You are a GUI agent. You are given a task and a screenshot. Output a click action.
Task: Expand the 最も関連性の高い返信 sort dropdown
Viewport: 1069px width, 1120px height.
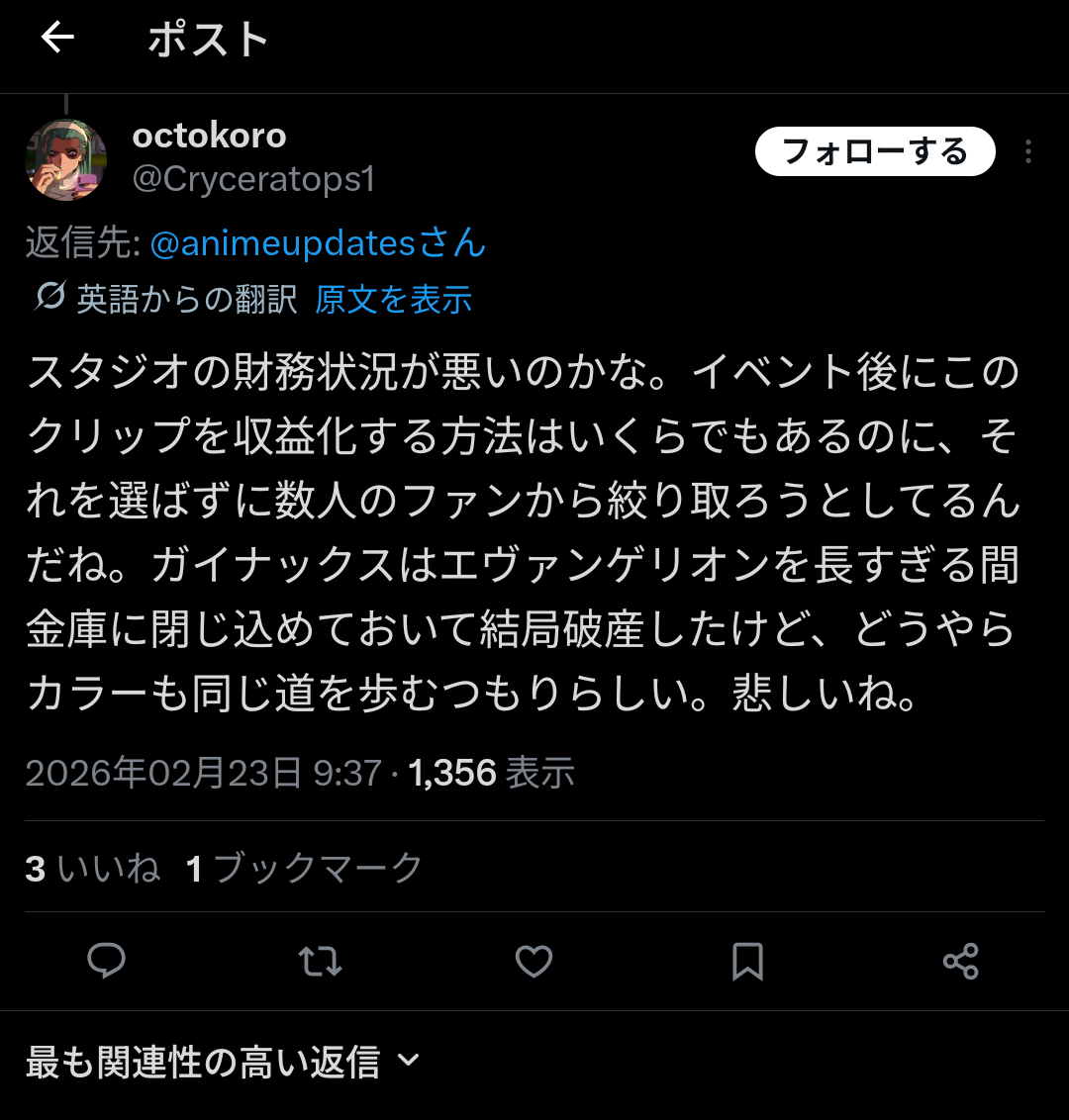point(223,1062)
